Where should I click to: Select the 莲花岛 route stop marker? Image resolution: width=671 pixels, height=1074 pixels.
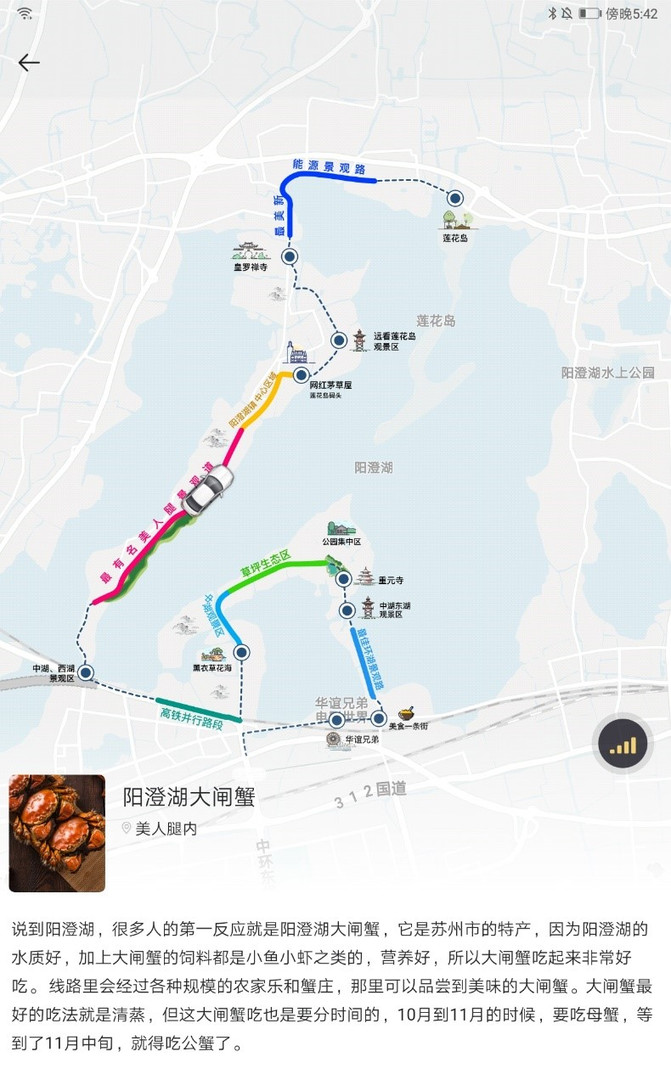(455, 199)
